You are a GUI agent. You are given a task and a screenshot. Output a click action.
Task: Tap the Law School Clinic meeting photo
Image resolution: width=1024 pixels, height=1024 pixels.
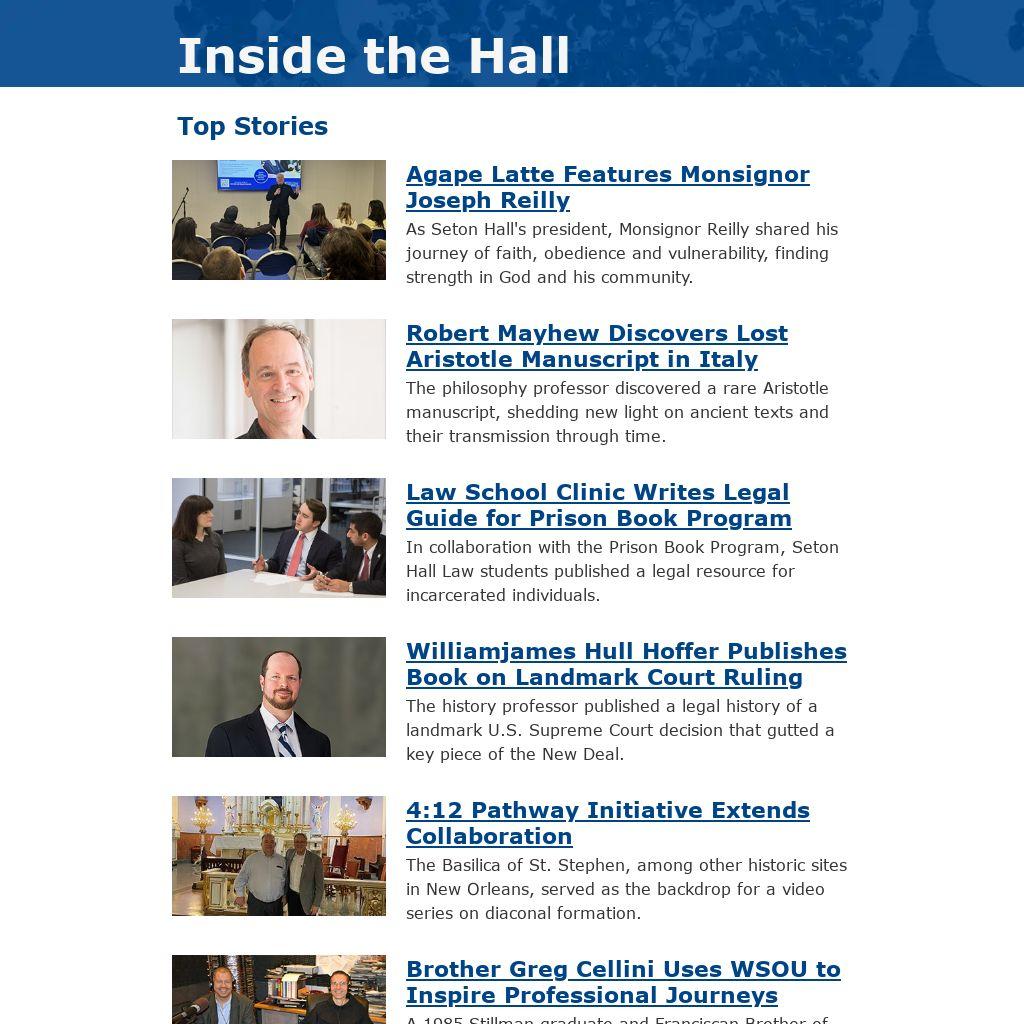pyautogui.click(x=279, y=538)
